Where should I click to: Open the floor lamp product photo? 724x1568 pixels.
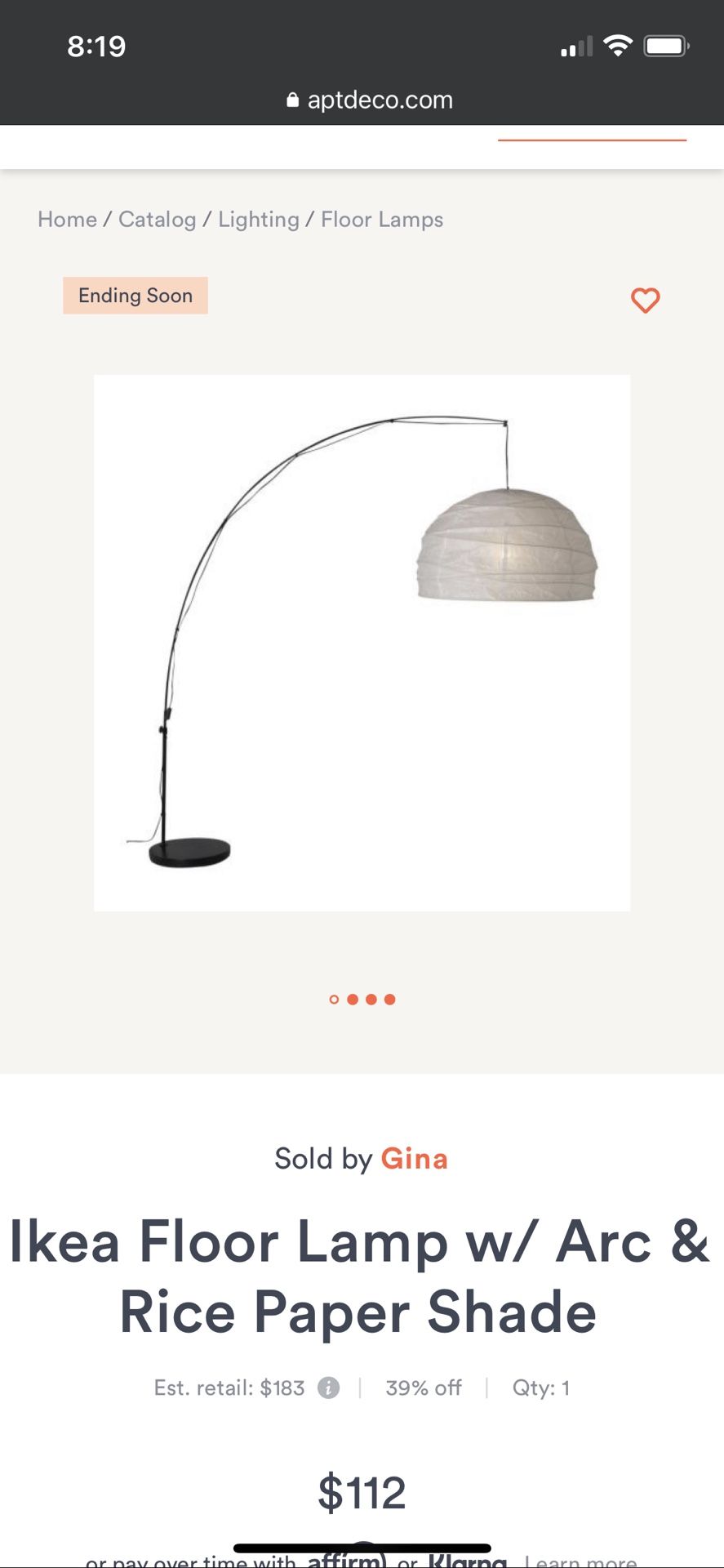tap(362, 642)
